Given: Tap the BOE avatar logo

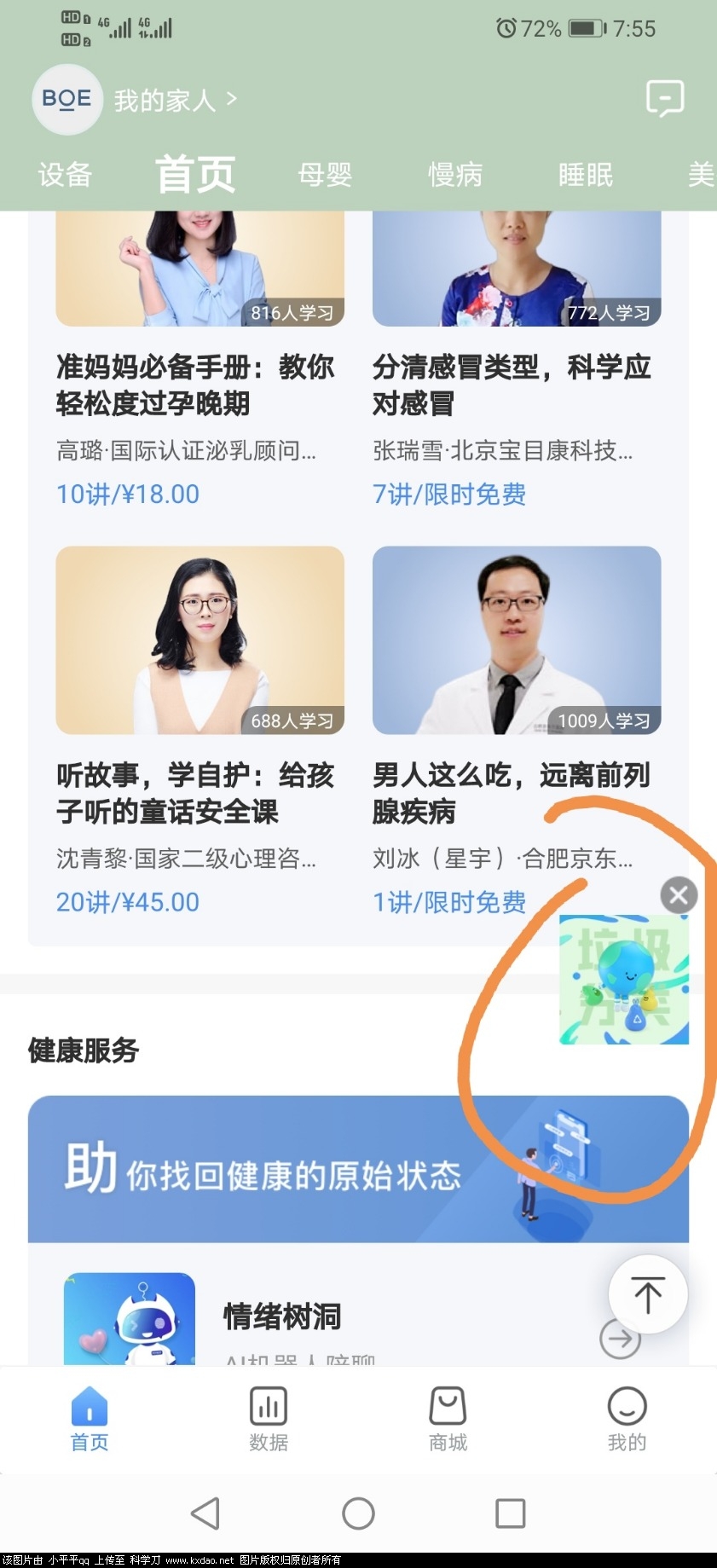Looking at the screenshot, I should [x=66, y=99].
